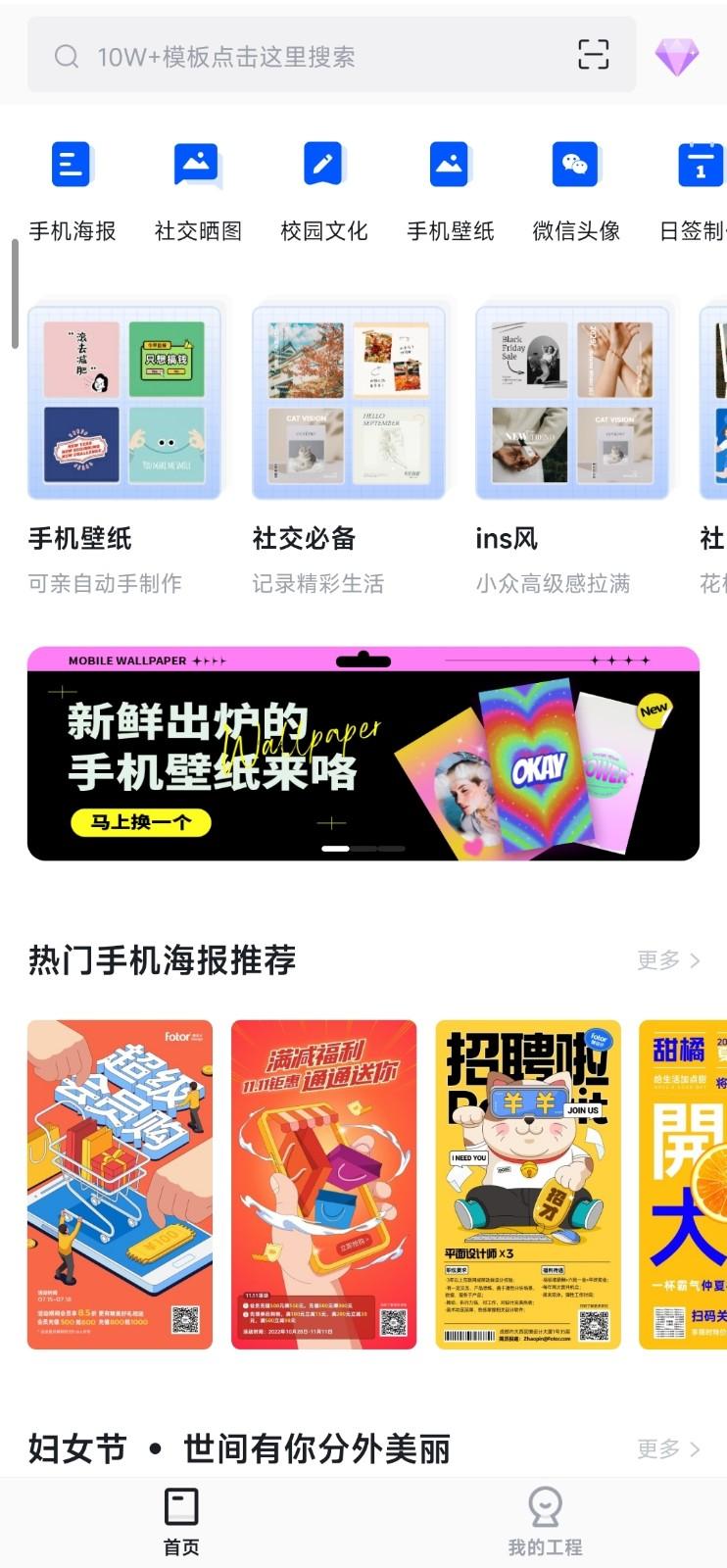
Task: Open the 招聘啦 yellow cat poster template
Action: pos(528,1184)
